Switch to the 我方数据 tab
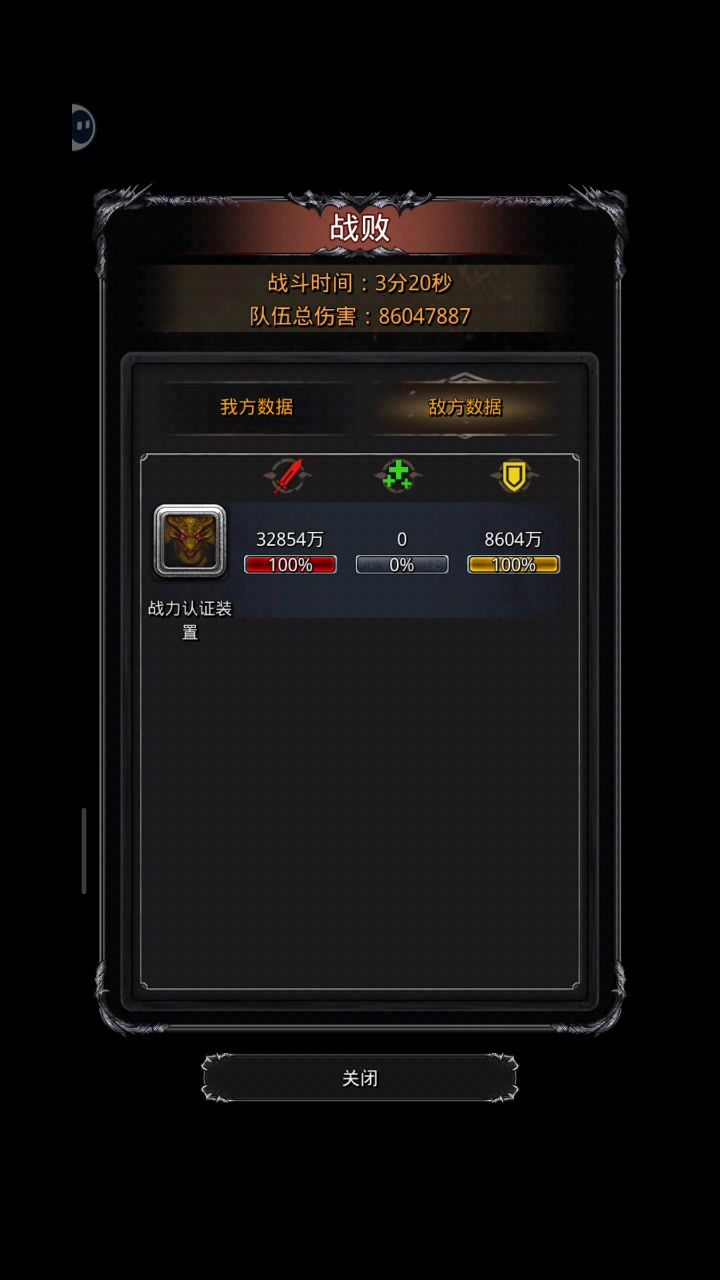Viewport: 720px width, 1280px height. 257,407
